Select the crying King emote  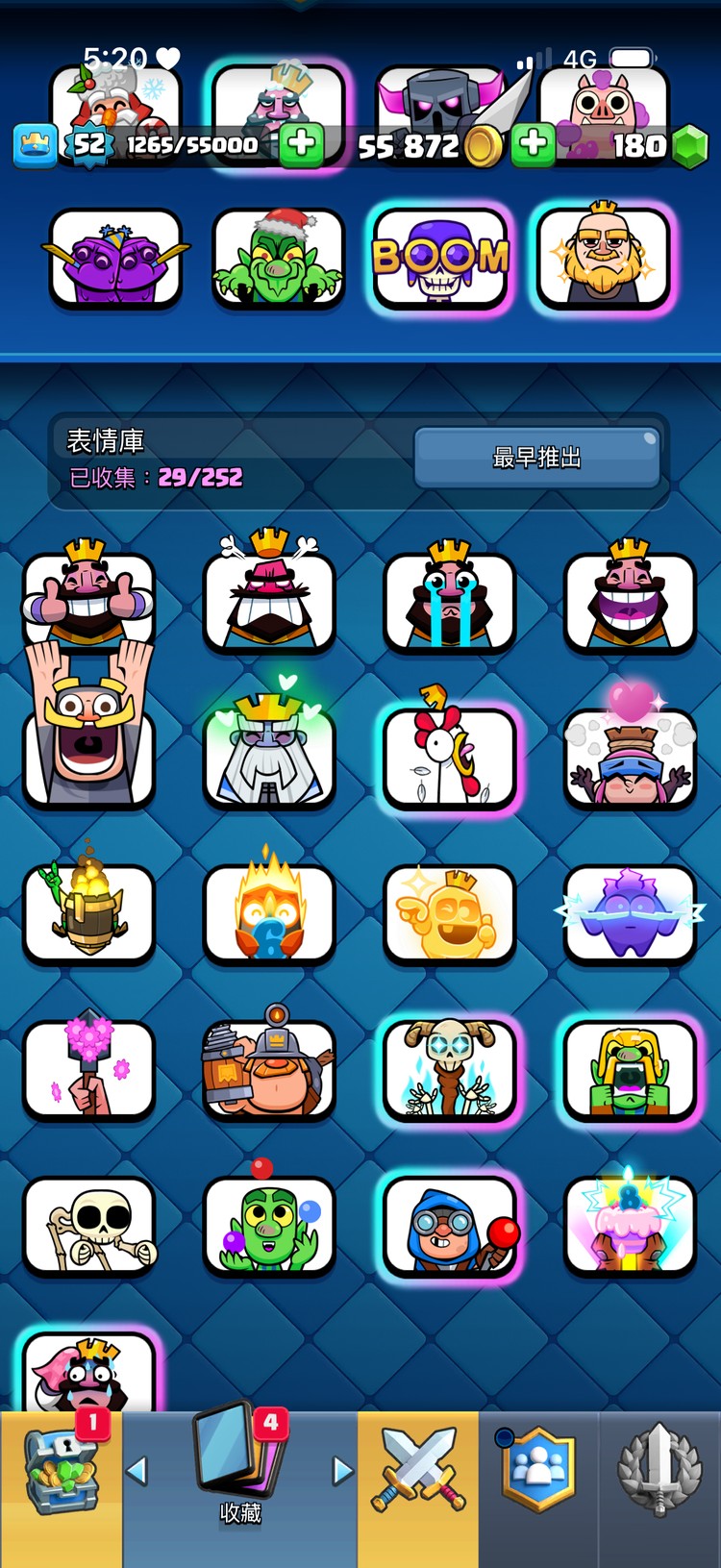coord(450,601)
